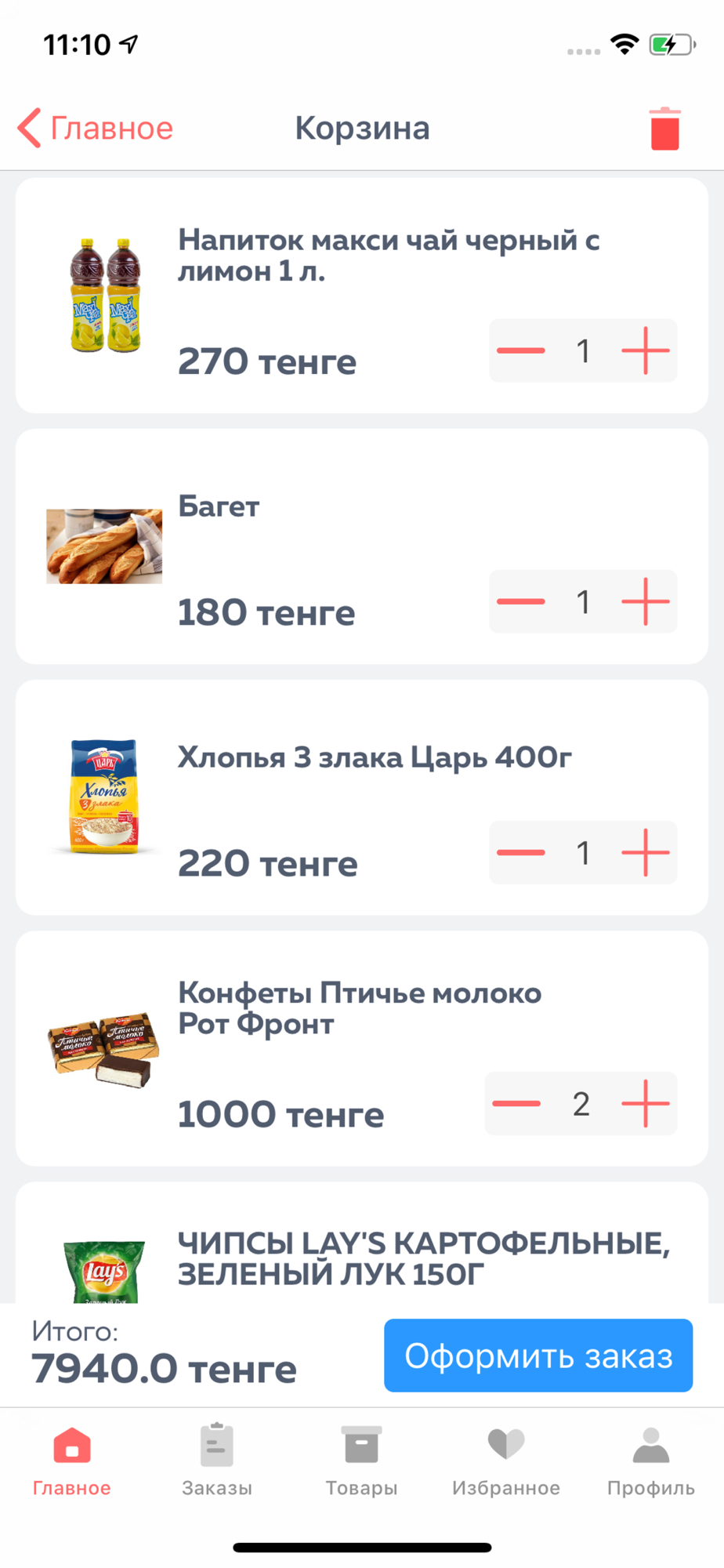Tap Оформить заказ to checkout

[538, 1356]
